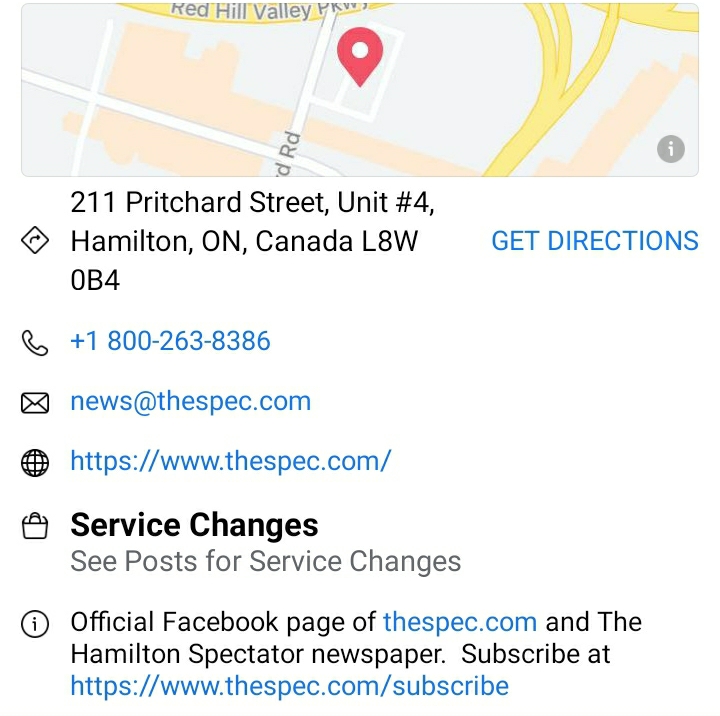Image resolution: width=720 pixels, height=716 pixels.
Task: Open the https://www.thespec.com/ website link
Action: tap(230, 461)
